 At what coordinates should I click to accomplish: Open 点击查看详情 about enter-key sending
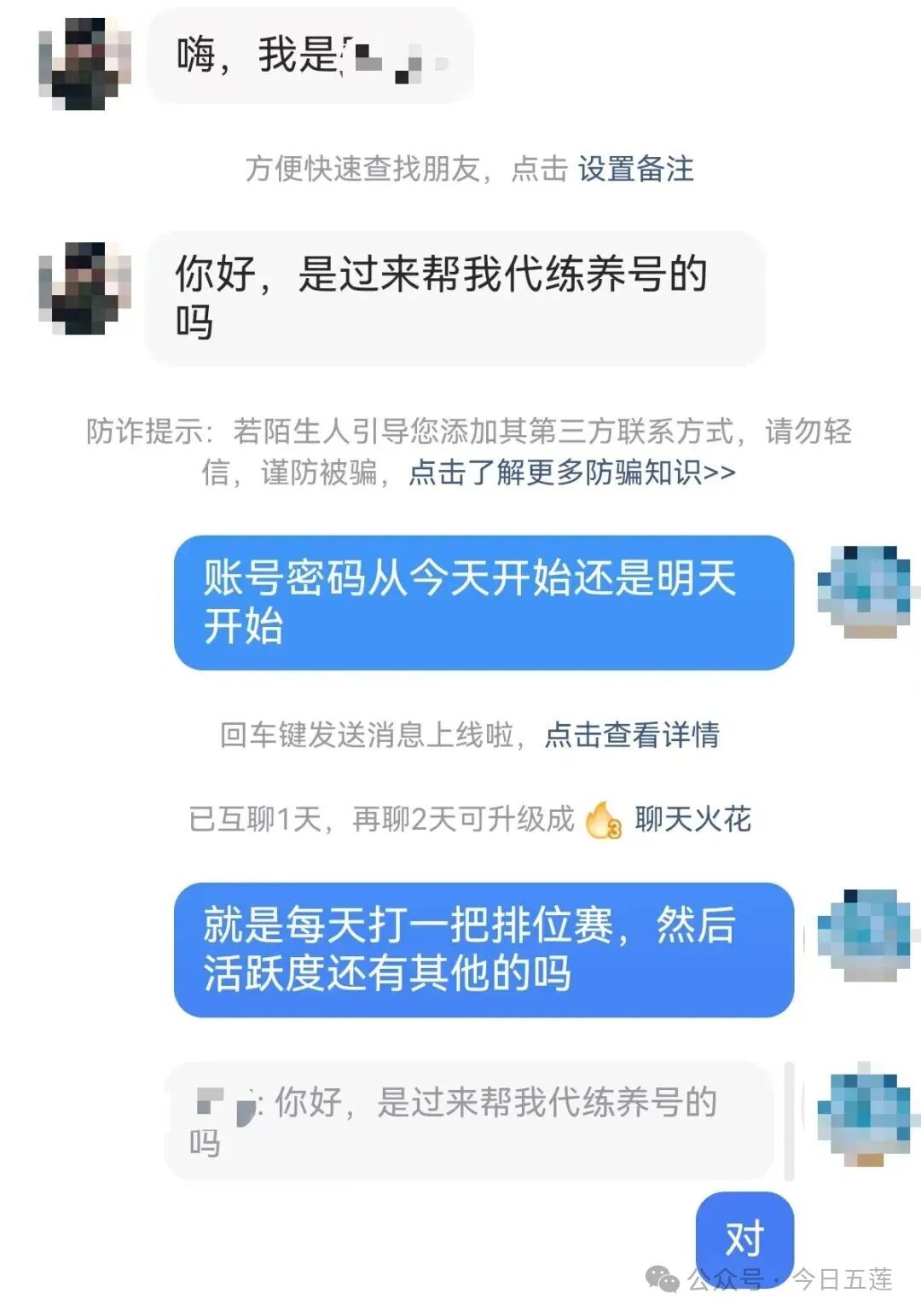(x=633, y=737)
